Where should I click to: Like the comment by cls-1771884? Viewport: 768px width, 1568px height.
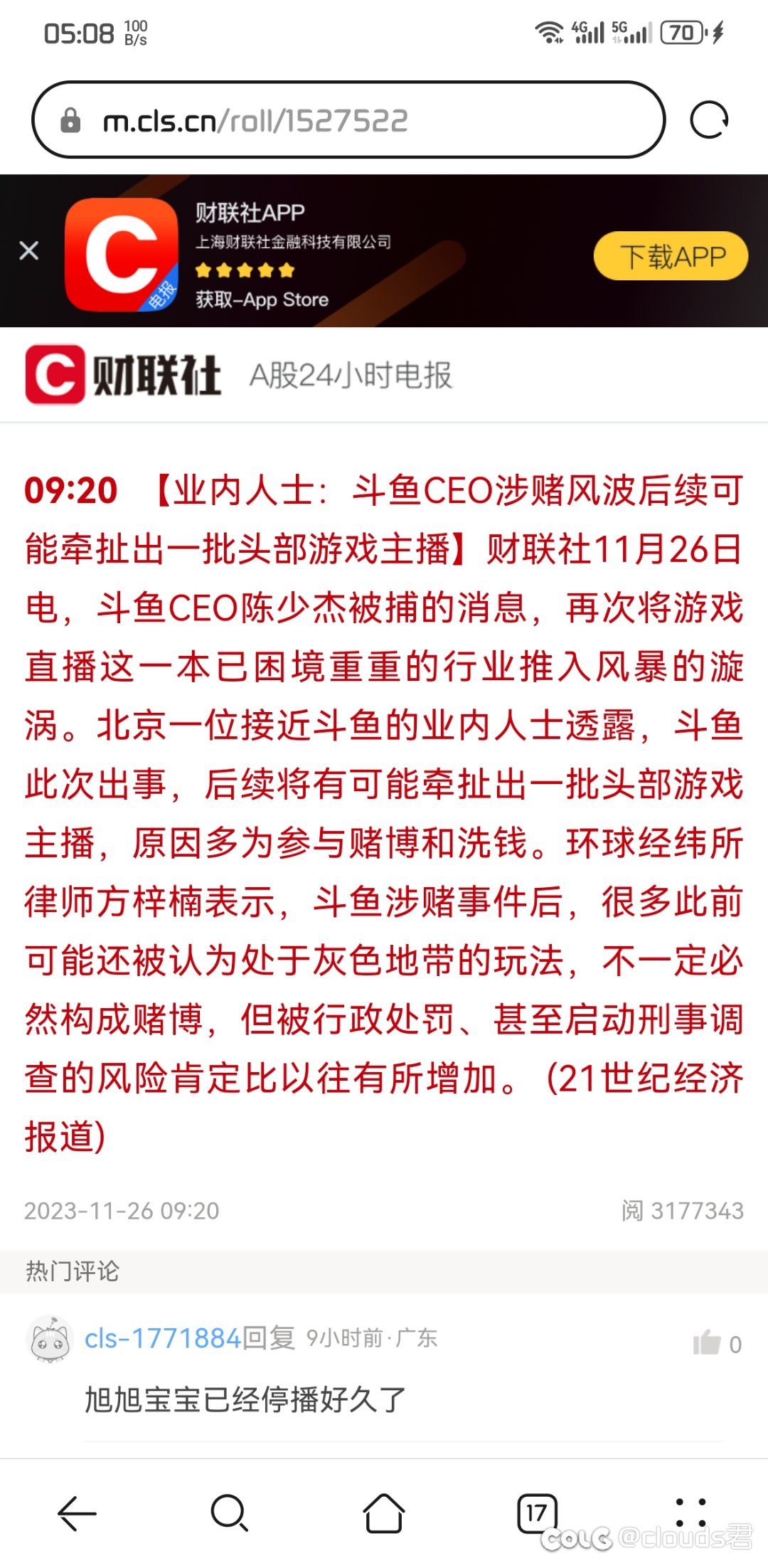point(707,1342)
